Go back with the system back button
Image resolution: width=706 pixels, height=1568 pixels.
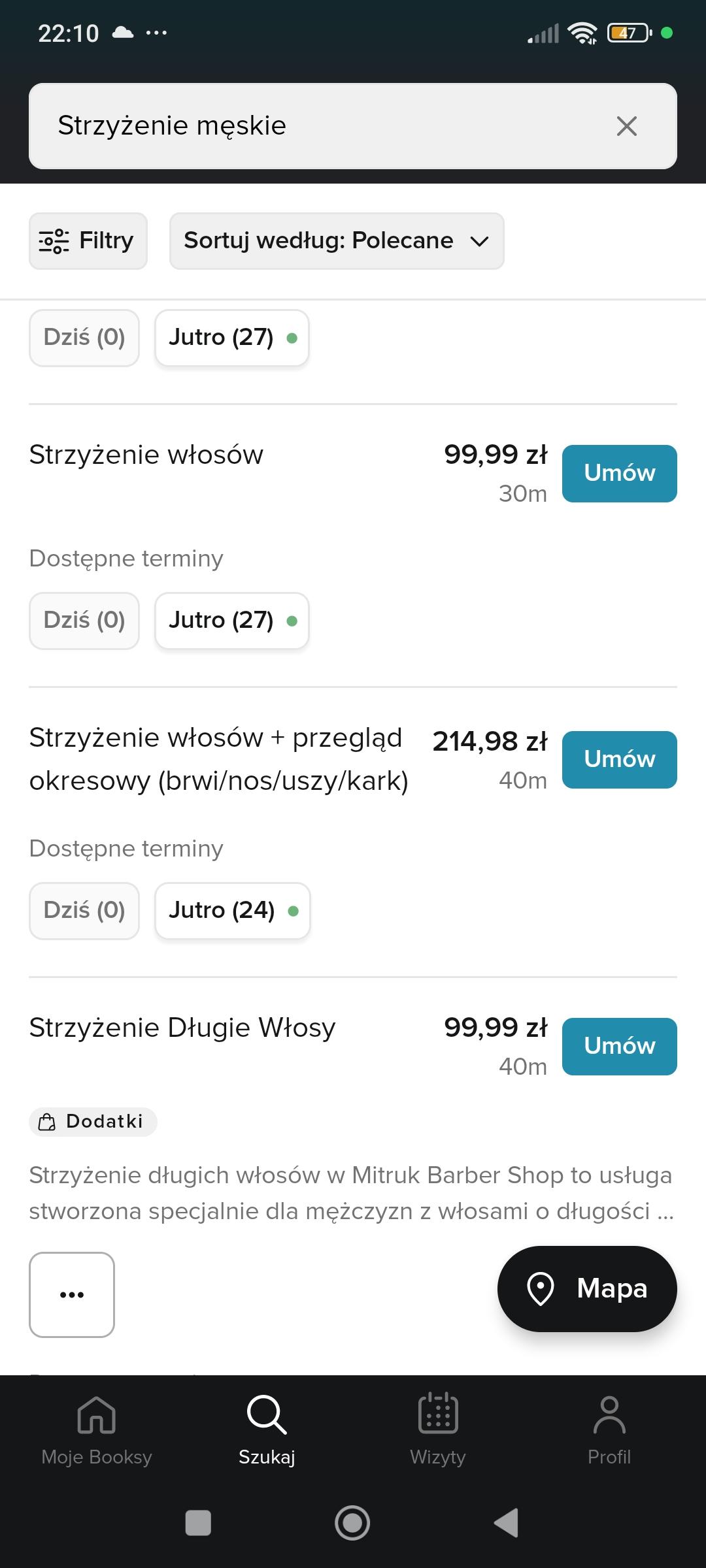[507, 1523]
